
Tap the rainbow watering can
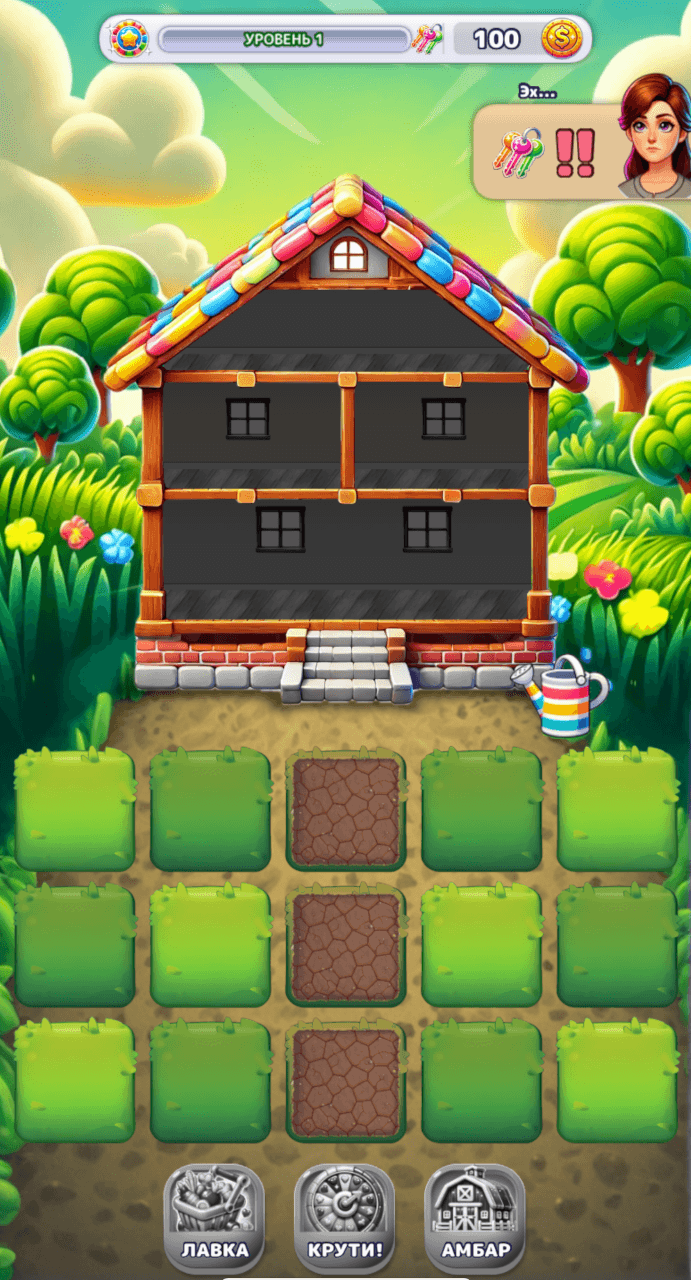563,696
